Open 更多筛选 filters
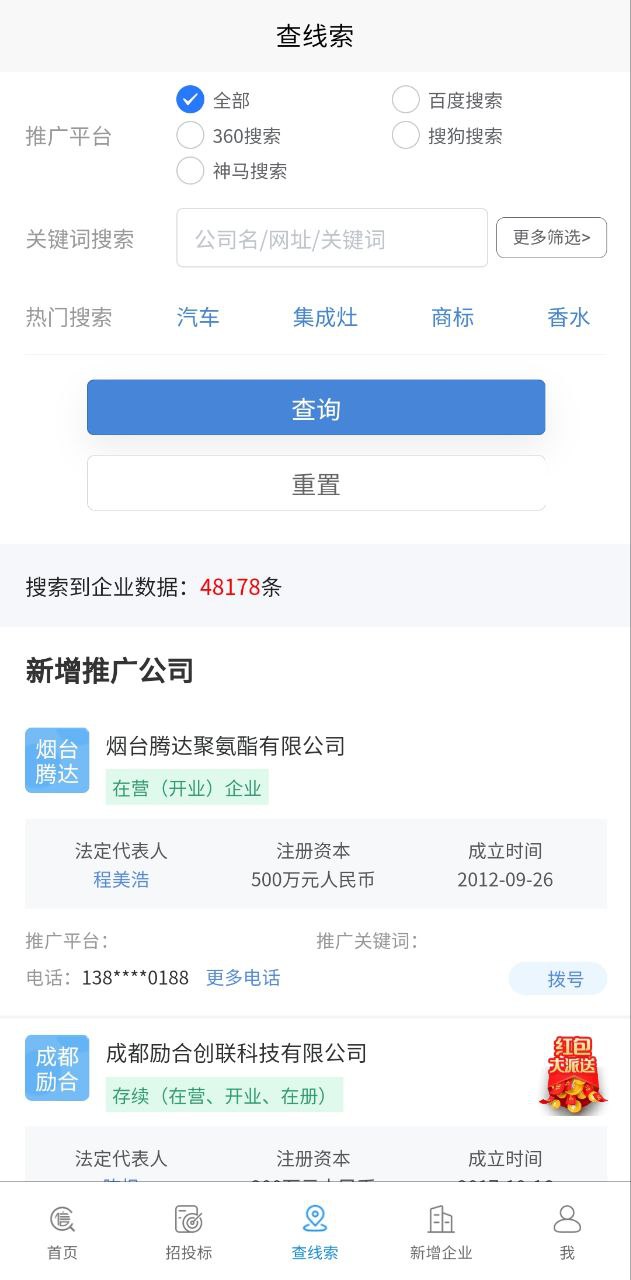 pos(552,238)
